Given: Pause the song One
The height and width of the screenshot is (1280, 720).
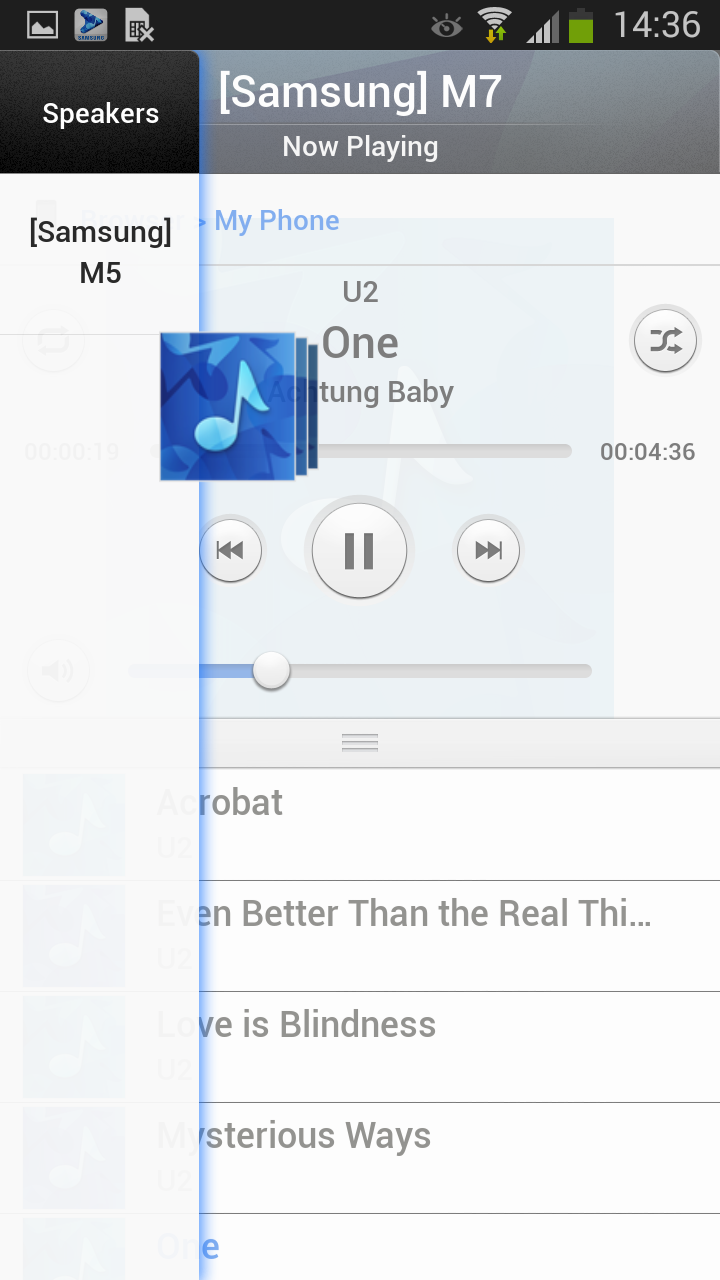Looking at the screenshot, I should coord(359,551).
